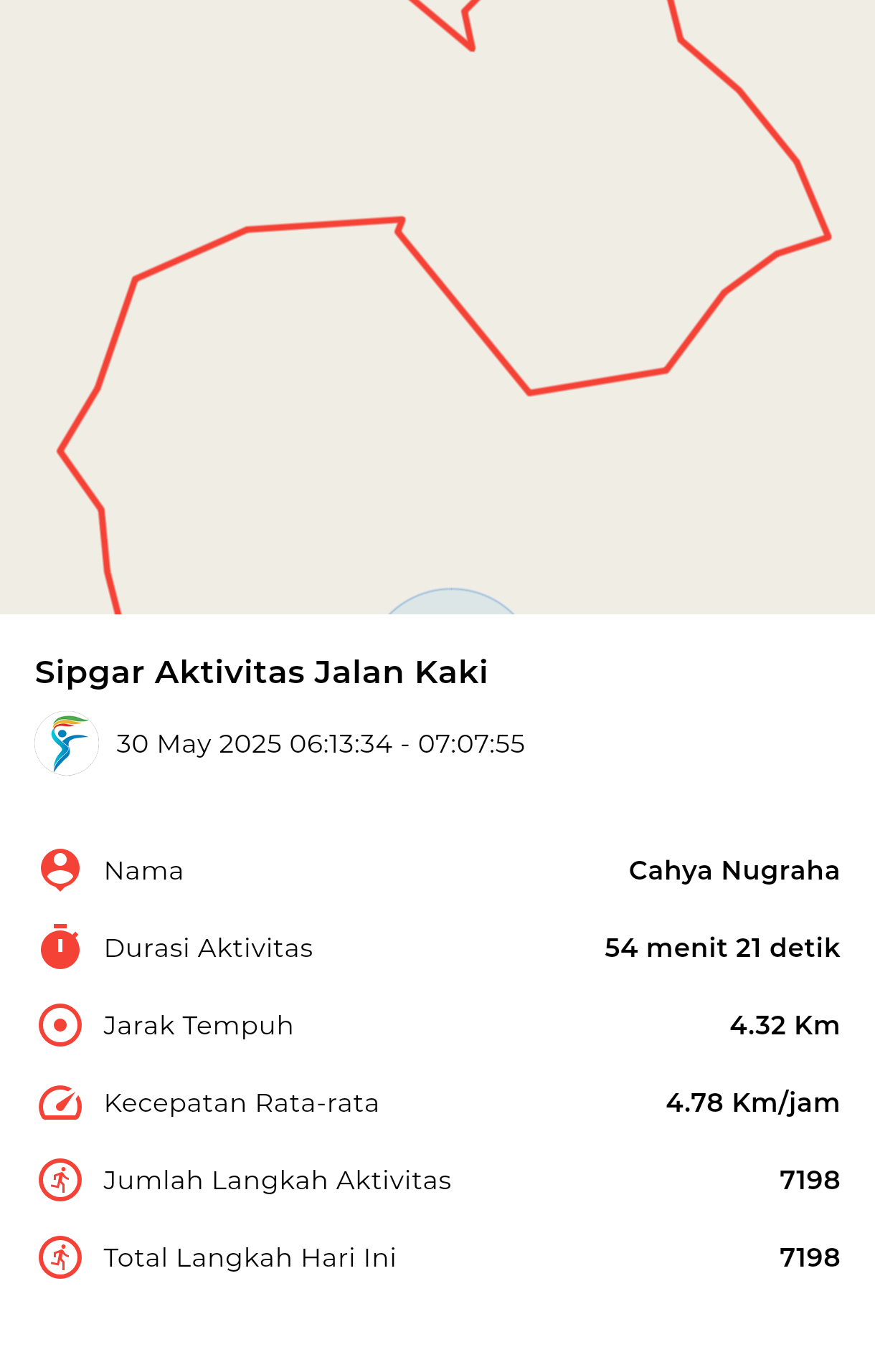Click the 7198 activity step count
Screen dimensions: 875x1372
pos(810,1180)
